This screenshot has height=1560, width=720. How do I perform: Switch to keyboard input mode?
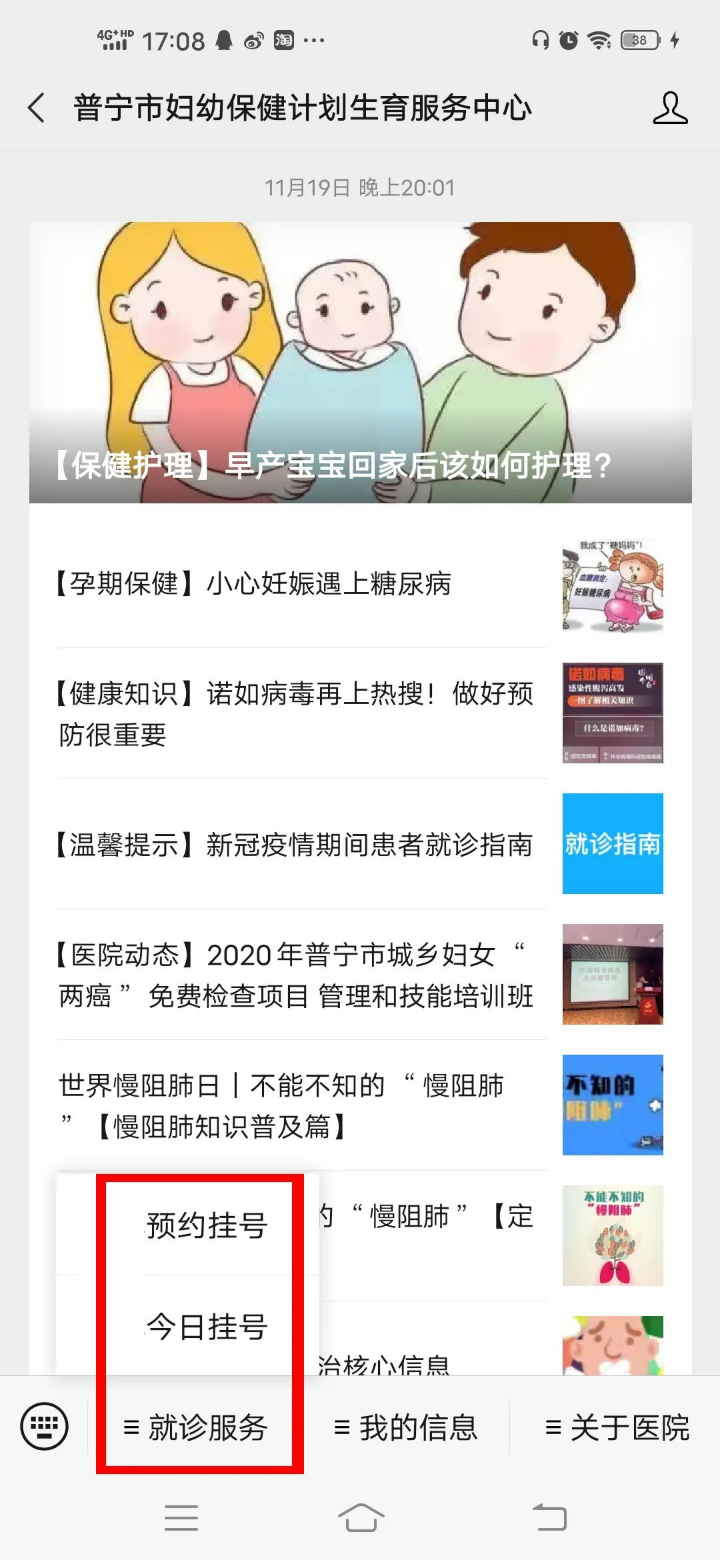coord(44,1426)
